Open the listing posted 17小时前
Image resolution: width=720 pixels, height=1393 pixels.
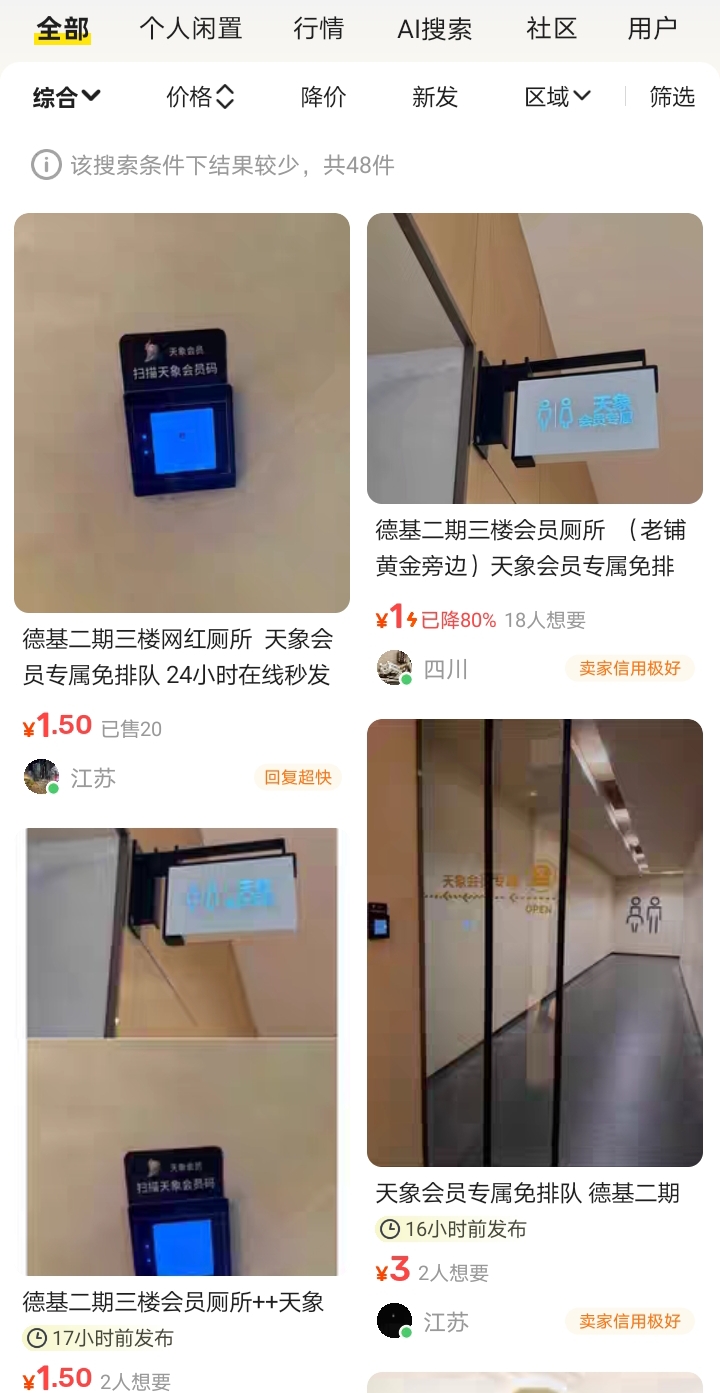(x=181, y=1050)
